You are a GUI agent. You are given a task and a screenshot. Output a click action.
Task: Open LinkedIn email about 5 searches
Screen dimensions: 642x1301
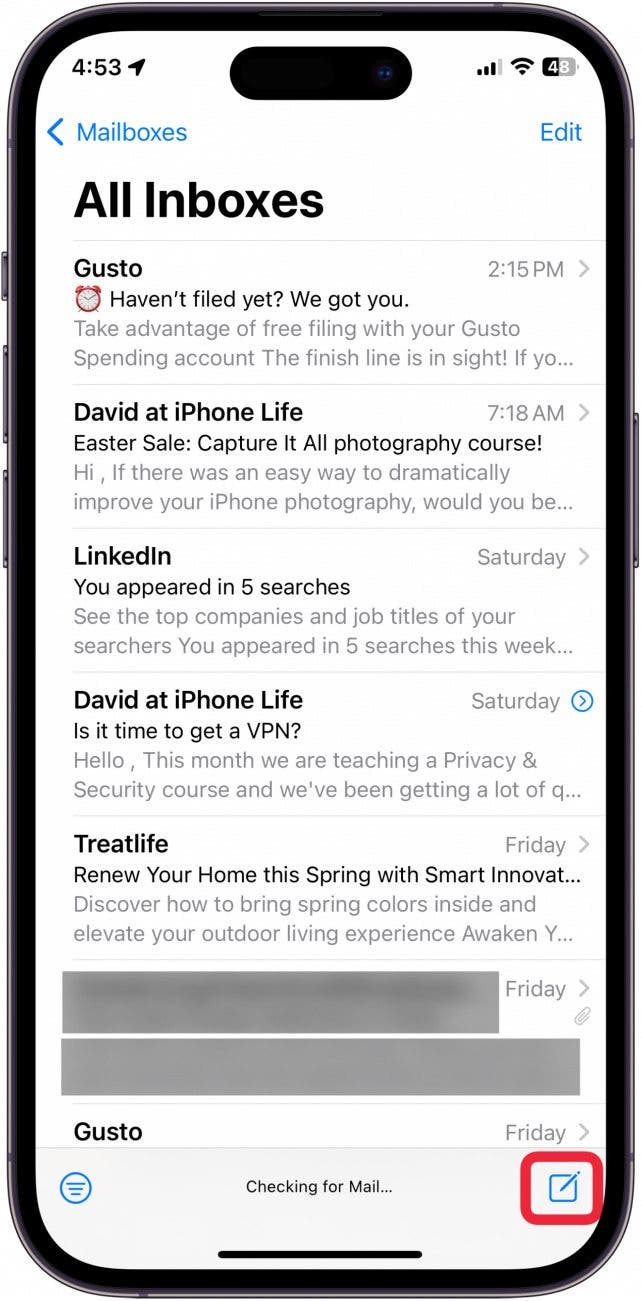pyautogui.click(x=320, y=600)
